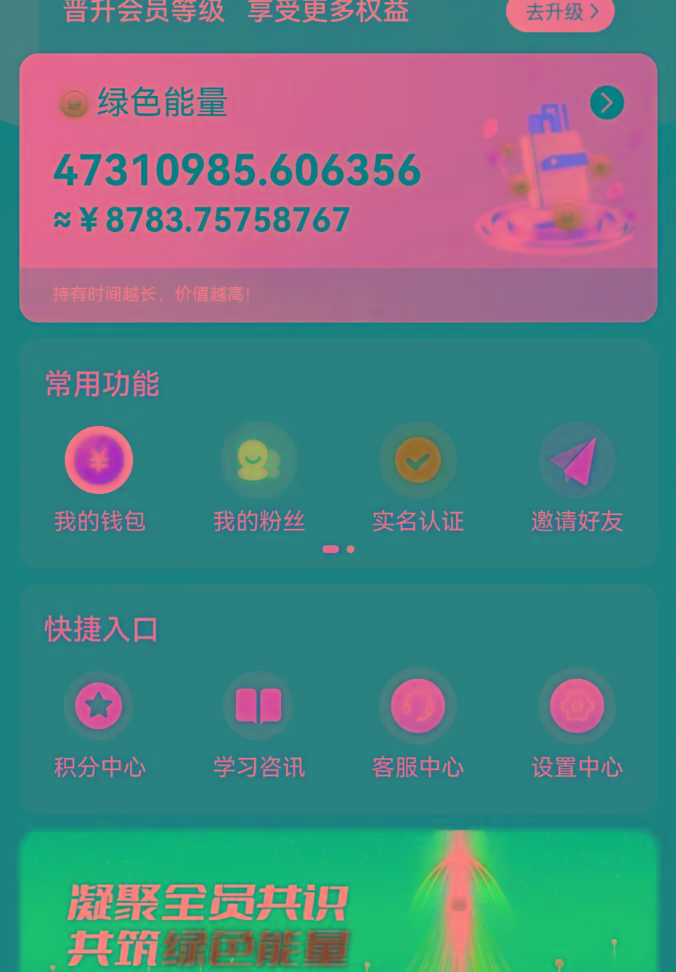The height and width of the screenshot is (972, 676).
Task: Open the 绿色能量 arrow details
Action: [x=607, y=103]
